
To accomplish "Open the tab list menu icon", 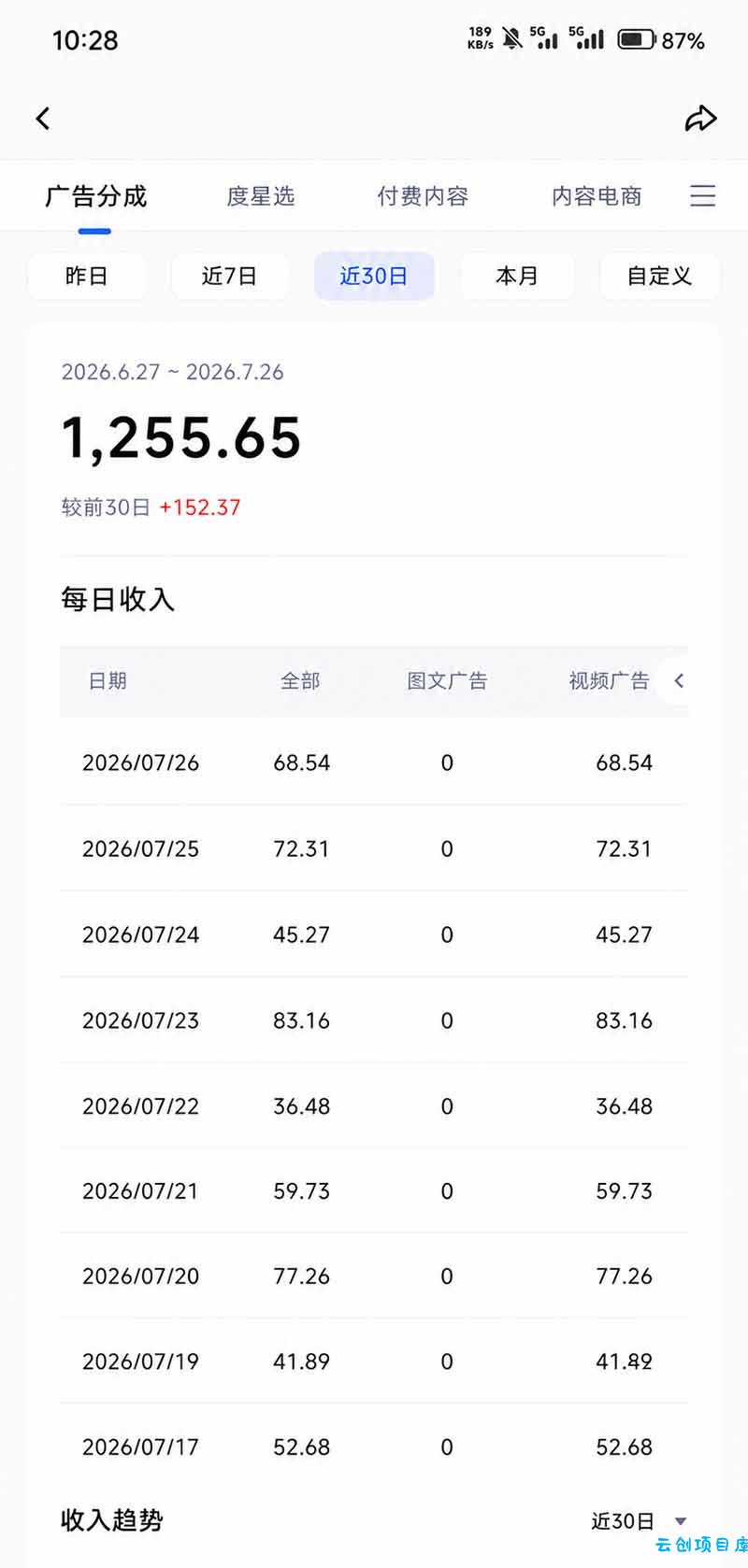I will pos(703,195).
